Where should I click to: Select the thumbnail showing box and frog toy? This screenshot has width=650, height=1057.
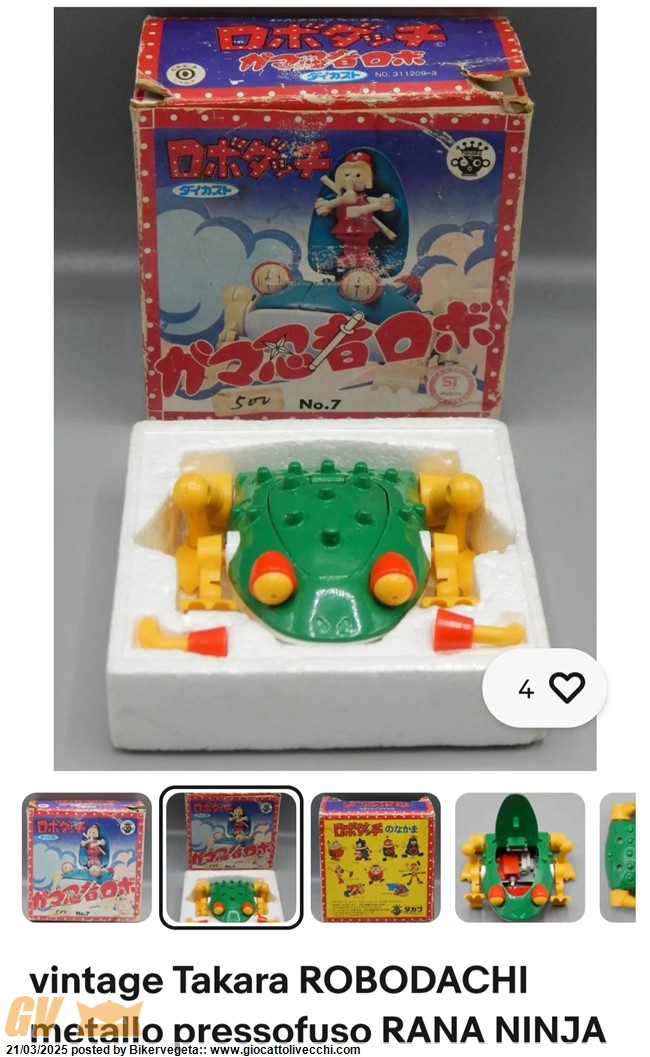coord(231,858)
